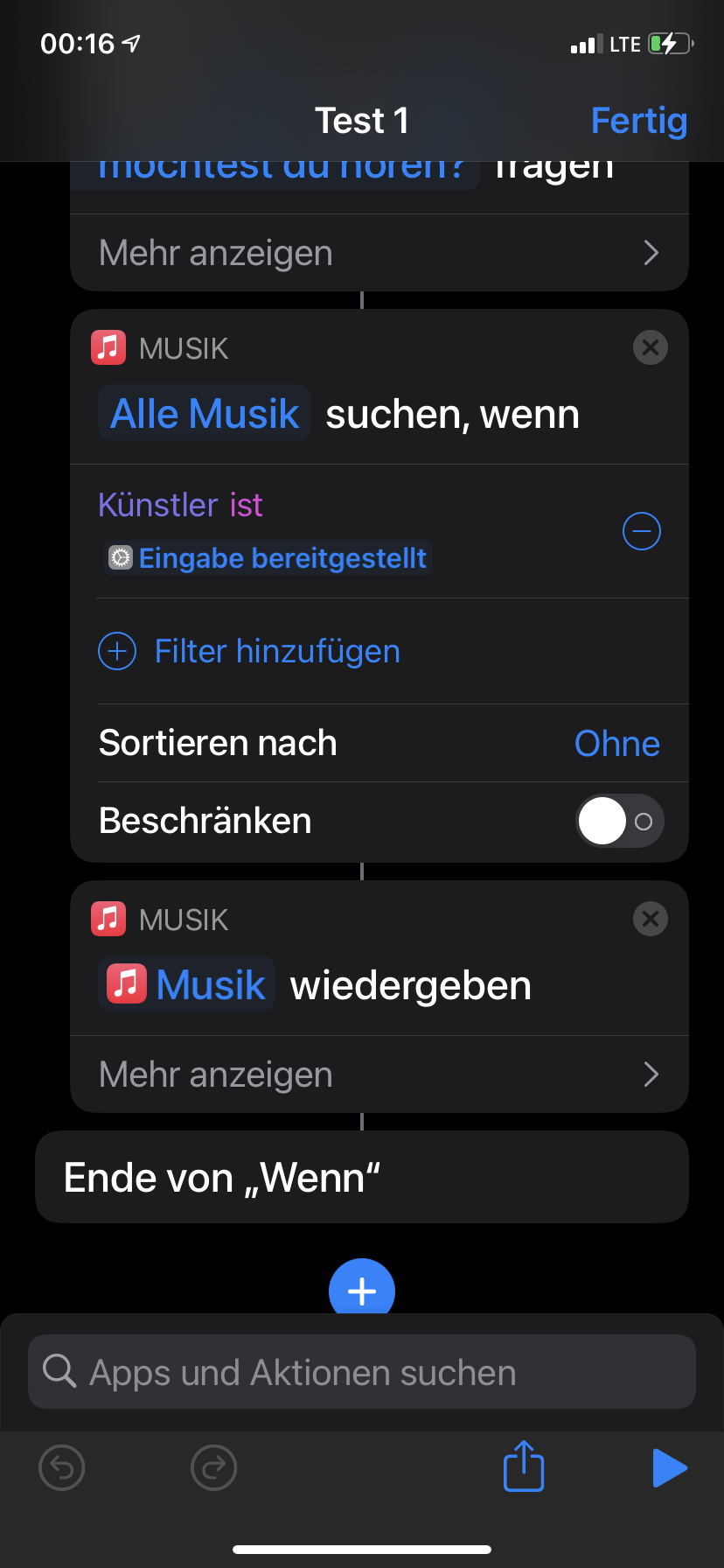Change the 'Sortieren nach' sort option
The height and width of the screenshot is (1568, 724).
(616, 744)
